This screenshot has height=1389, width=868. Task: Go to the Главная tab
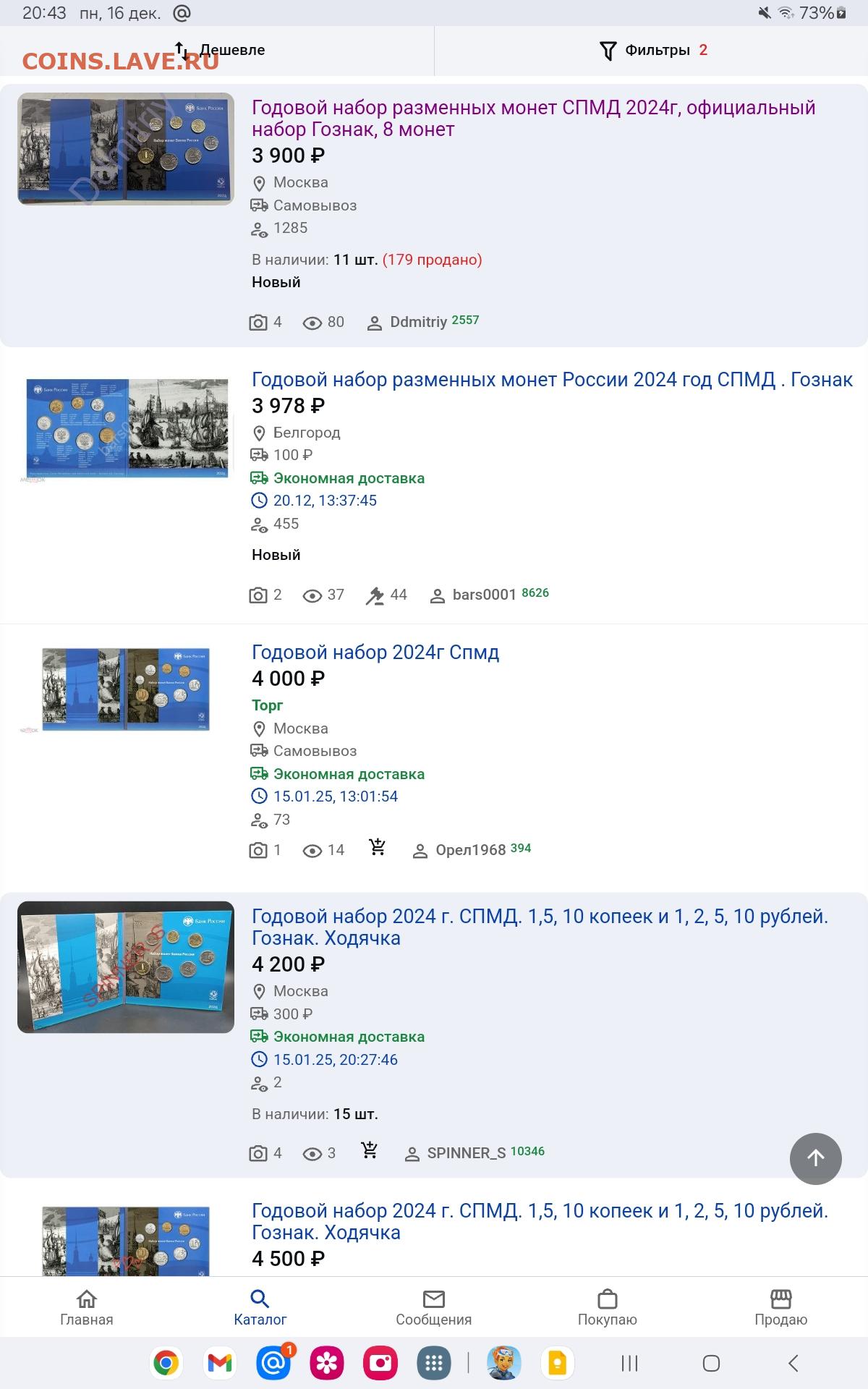[87, 1307]
